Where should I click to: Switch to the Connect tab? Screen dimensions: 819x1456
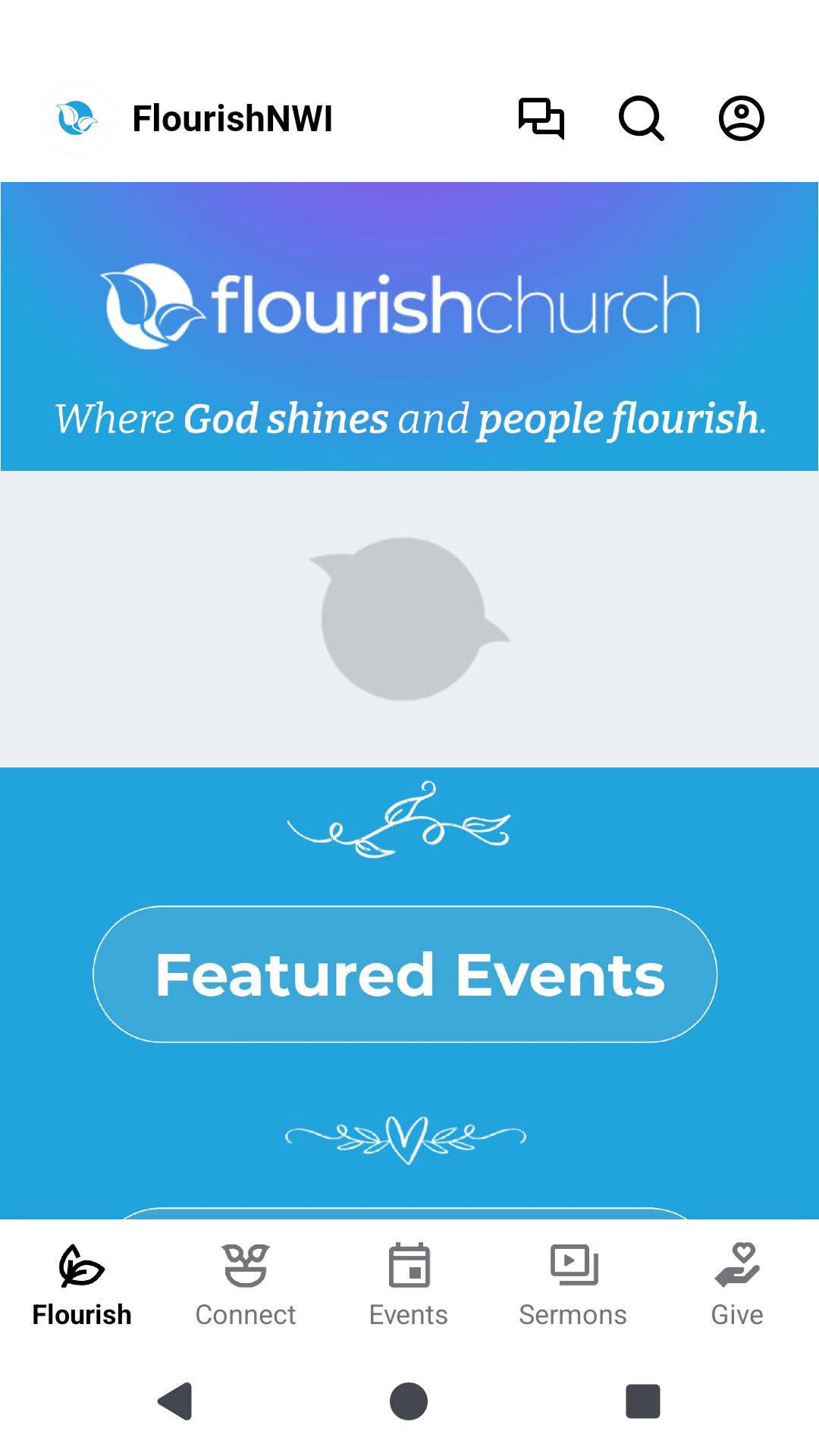(245, 1285)
